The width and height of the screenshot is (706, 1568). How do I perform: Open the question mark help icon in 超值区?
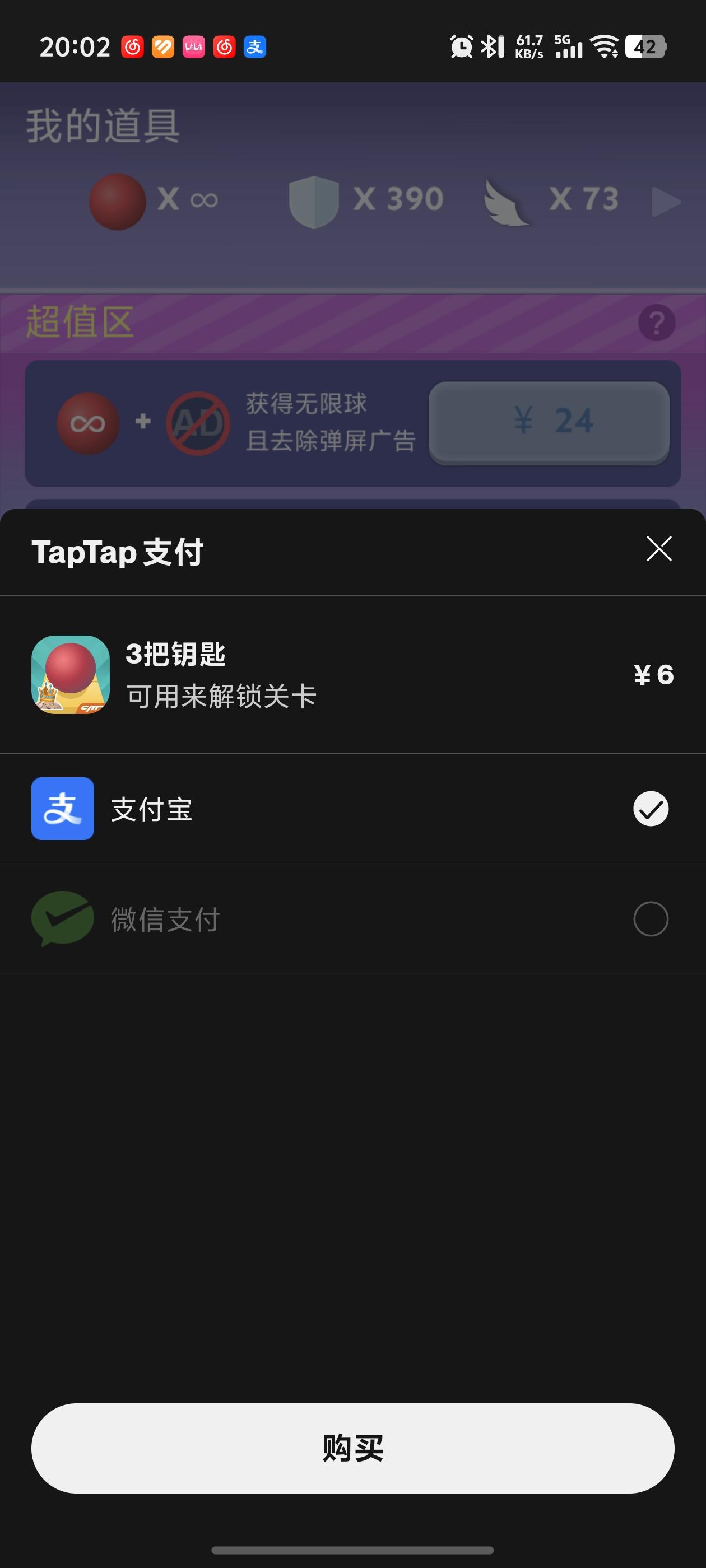[x=656, y=323]
